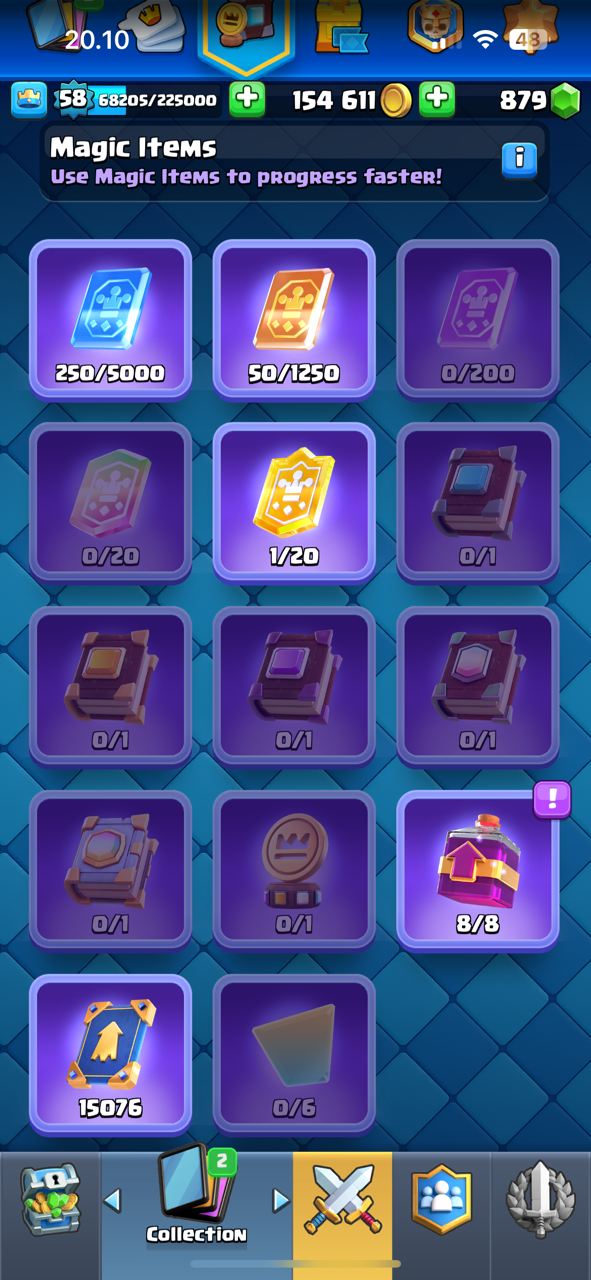Tap the right arrow beside Collection
Image resolution: width=591 pixels, height=1280 pixels.
click(x=281, y=1200)
